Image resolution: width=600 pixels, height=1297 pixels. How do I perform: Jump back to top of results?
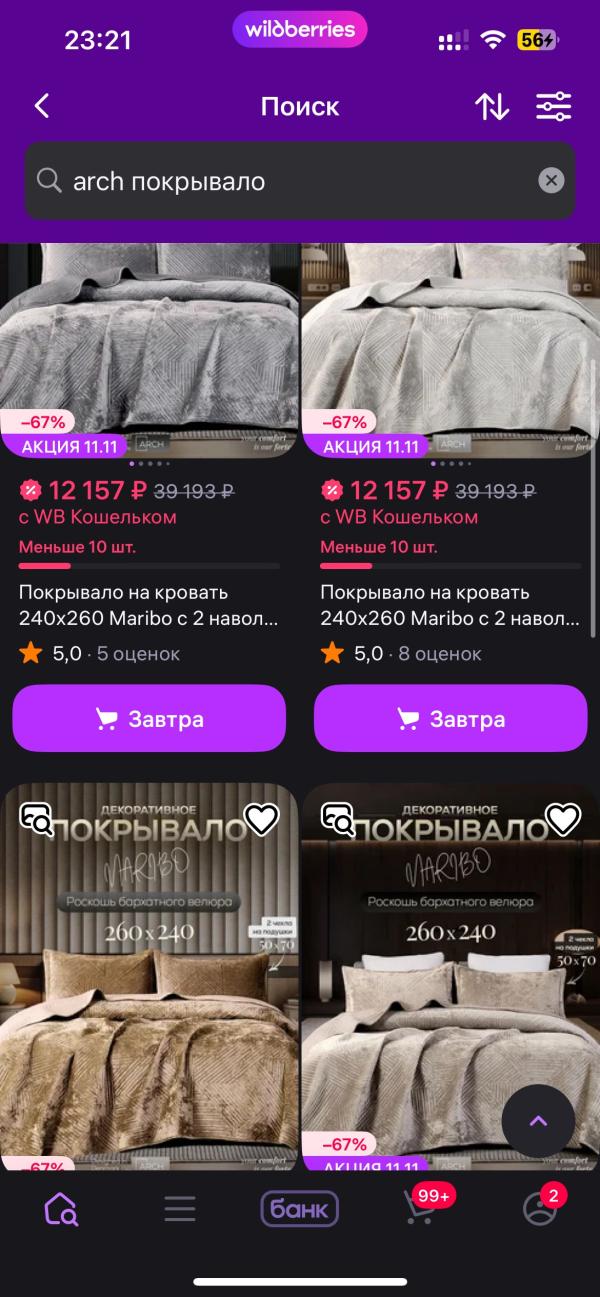point(538,1121)
